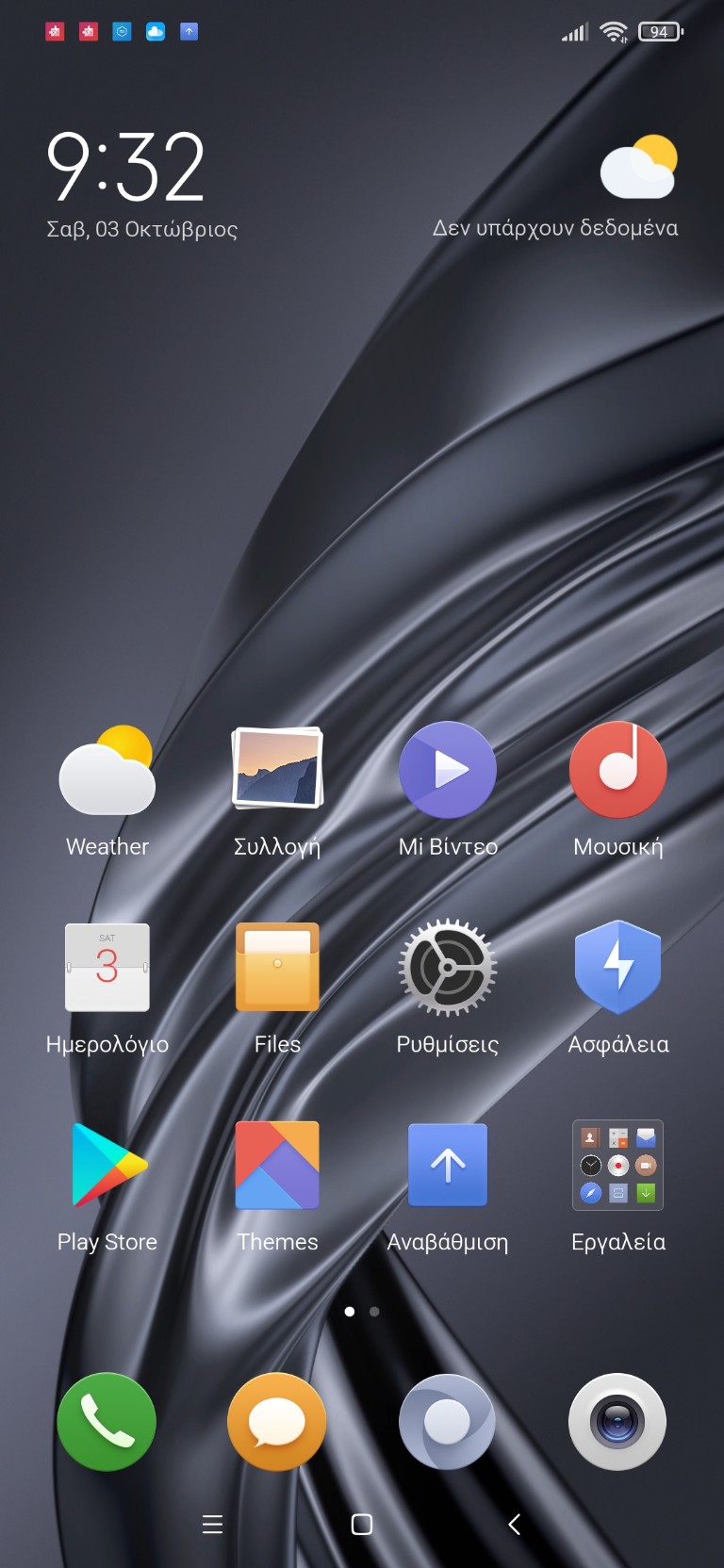Open the messaging app in the dock
The width and height of the screenshot is (724, 1568).
pos(277,1422)
